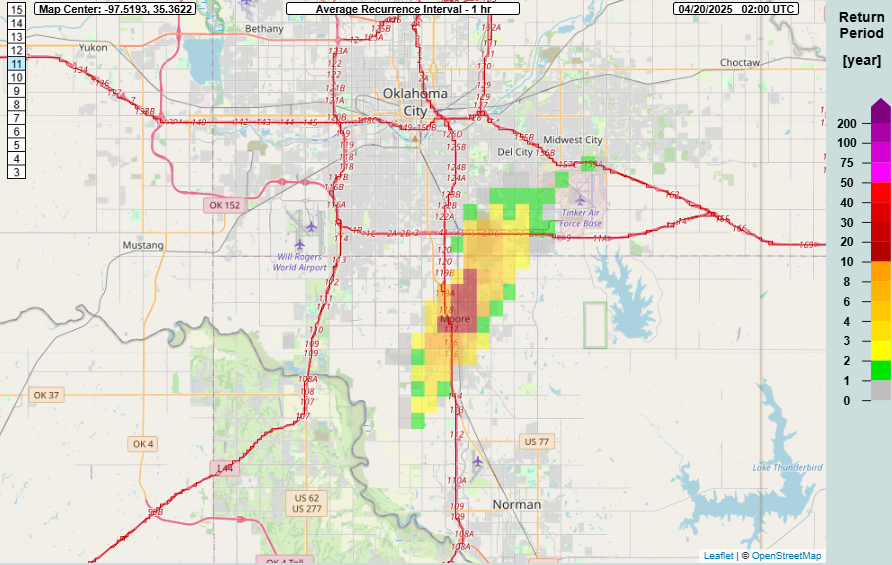This screenshot has height=565, width=892.
Task: Zoom out to level 5
Action: tap(17, 145)
